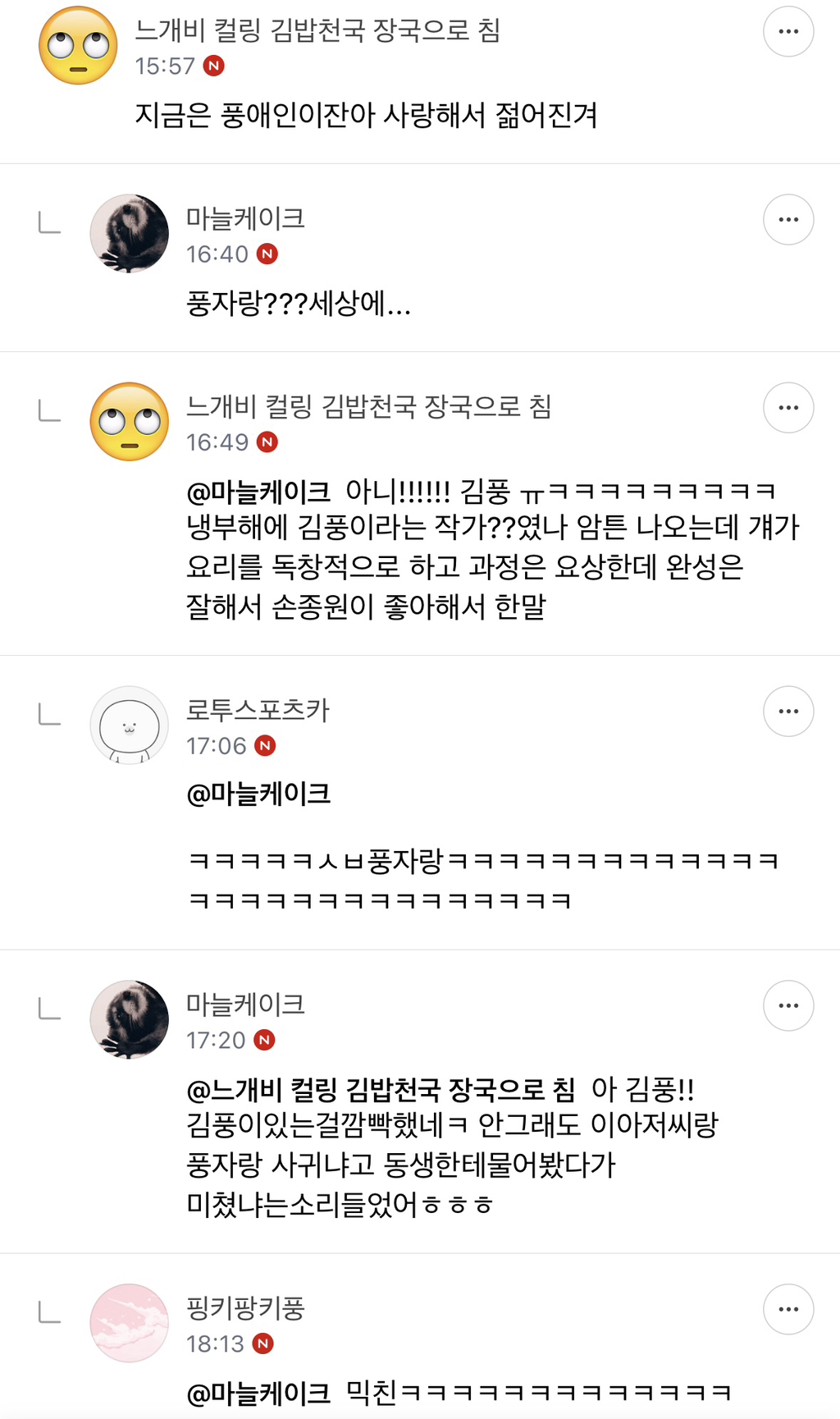Tap the @마늘케이크 mention in 핑키팡키풍's reply

258,1393
